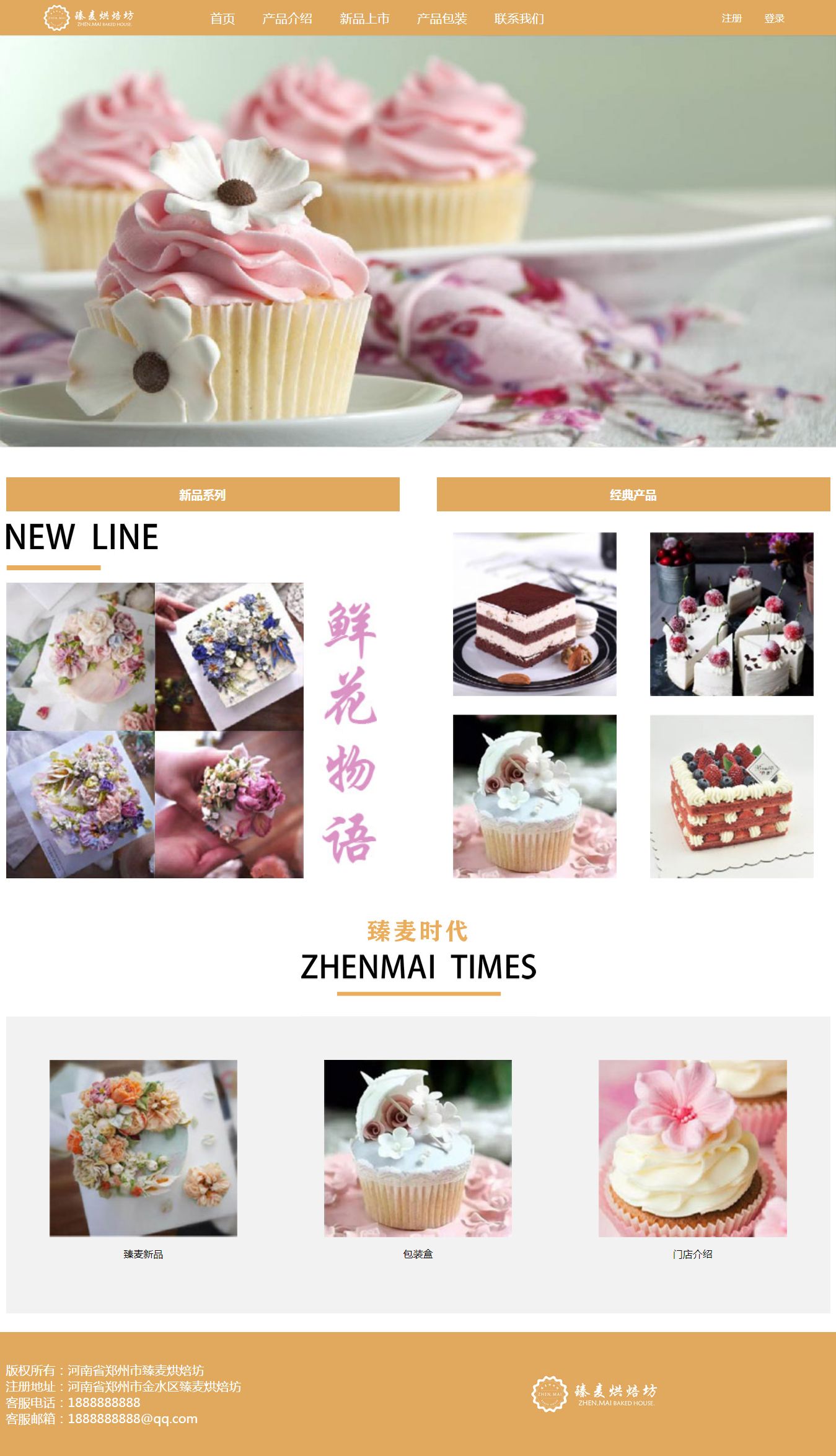Open the red velvet berry cake tile
Image resolution: width=836 pixels, height=1456 pixels.
pos(731,796)
